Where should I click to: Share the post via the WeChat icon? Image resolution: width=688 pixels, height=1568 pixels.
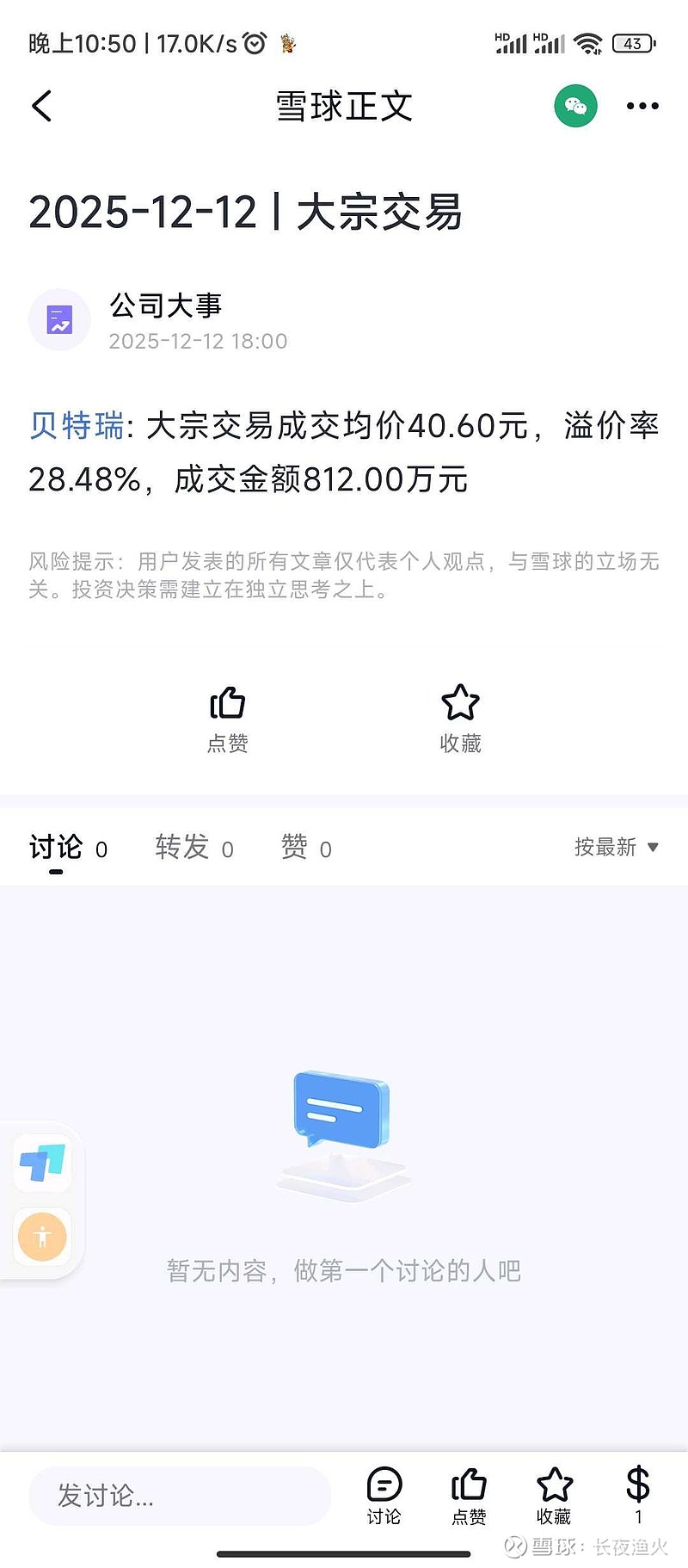(575, 106)
